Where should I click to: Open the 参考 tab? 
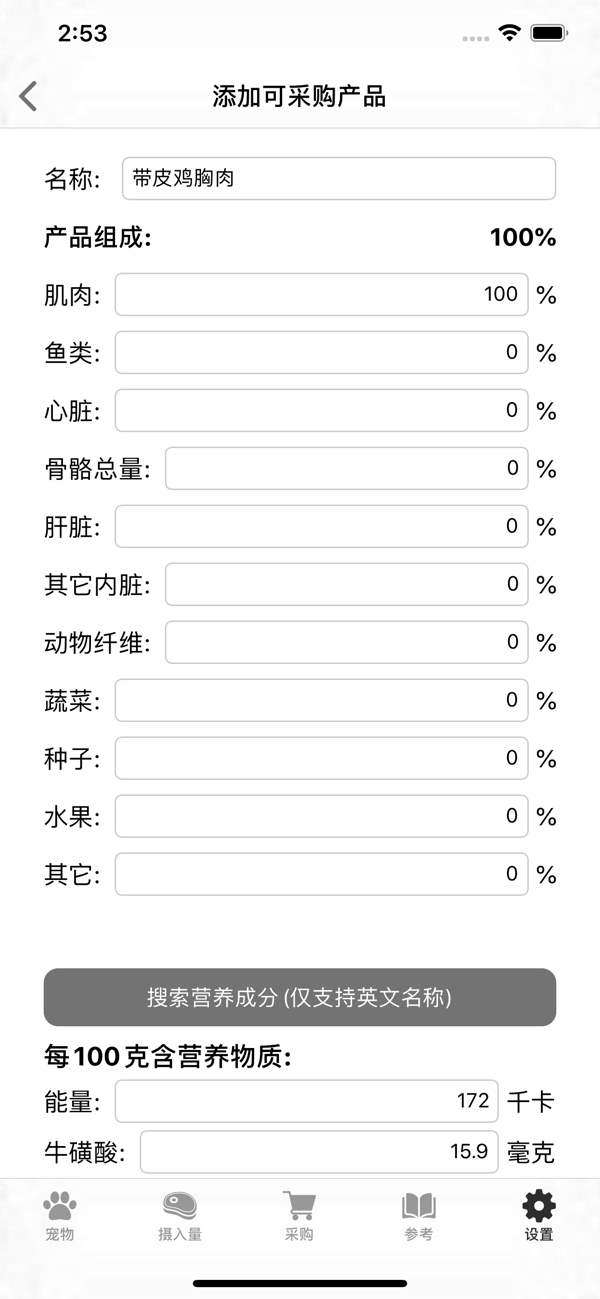click(419, 1215)
